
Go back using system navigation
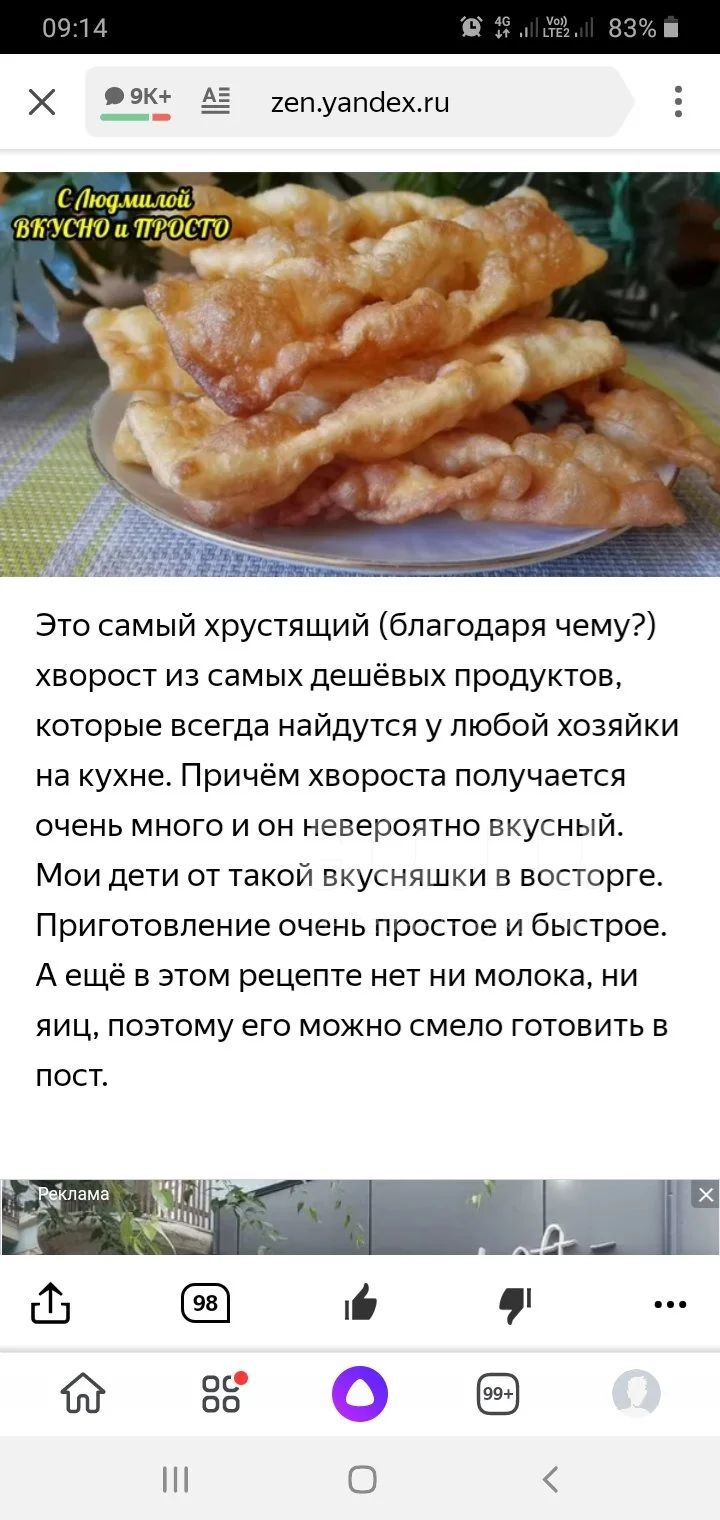click(x=549, y=1479)
